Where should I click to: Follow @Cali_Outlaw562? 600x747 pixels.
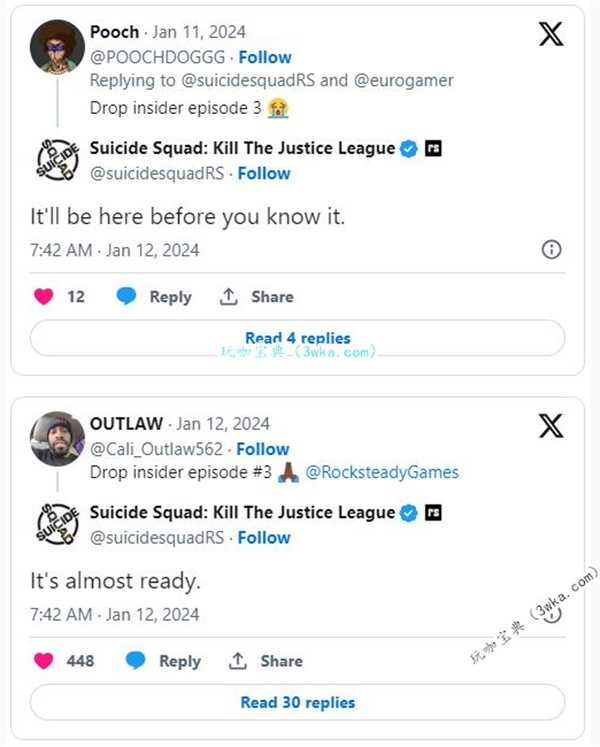tap(263, 449)
